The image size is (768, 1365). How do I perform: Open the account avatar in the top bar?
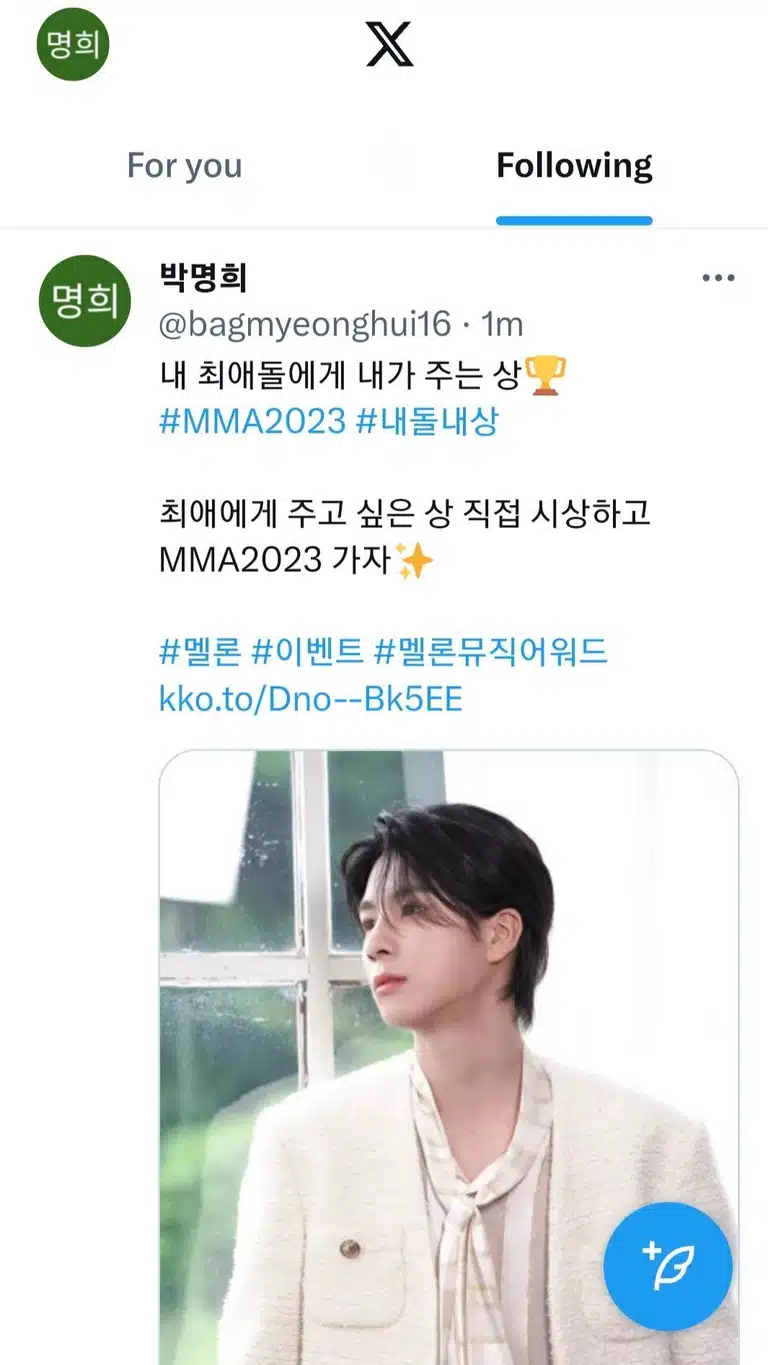pos(73,44)
